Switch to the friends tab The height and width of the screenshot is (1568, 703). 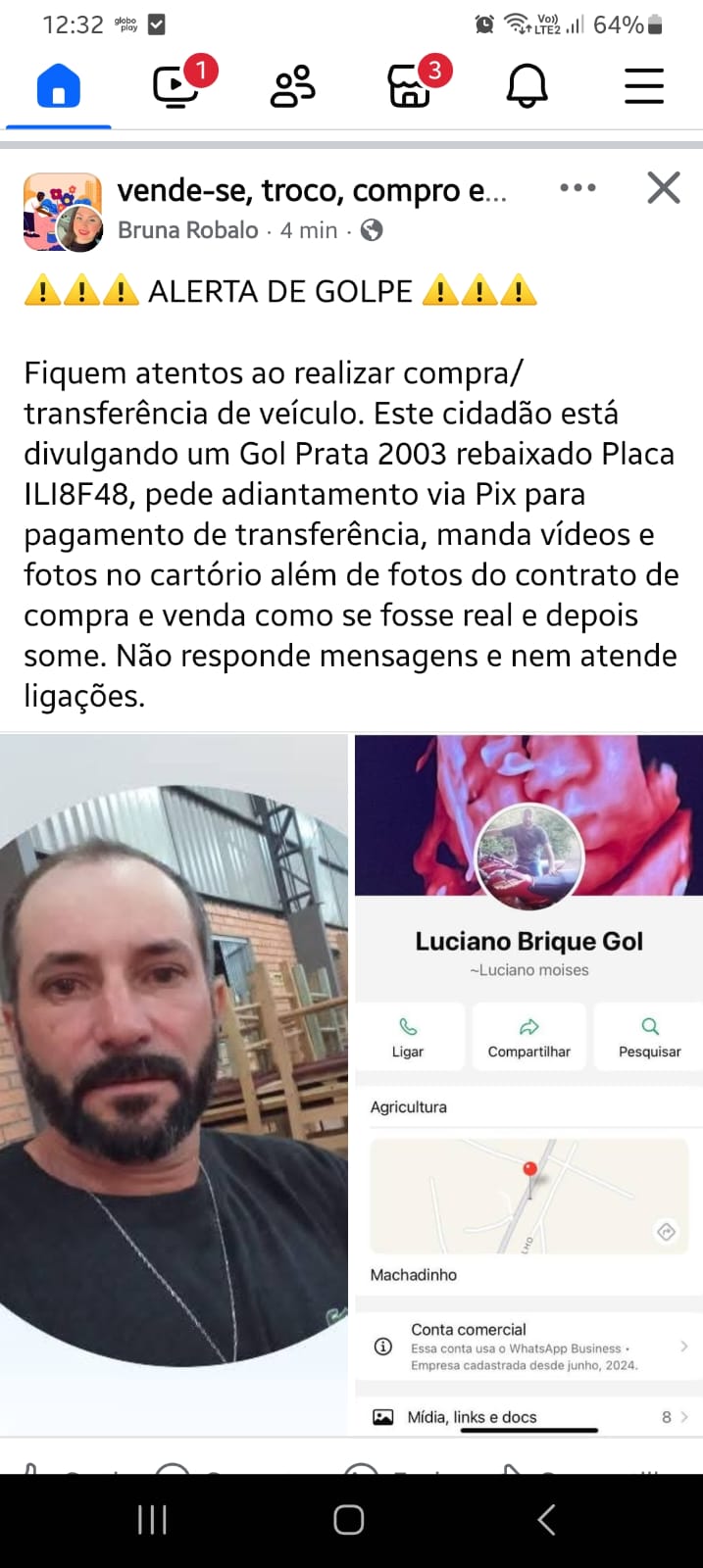point(292,87)
